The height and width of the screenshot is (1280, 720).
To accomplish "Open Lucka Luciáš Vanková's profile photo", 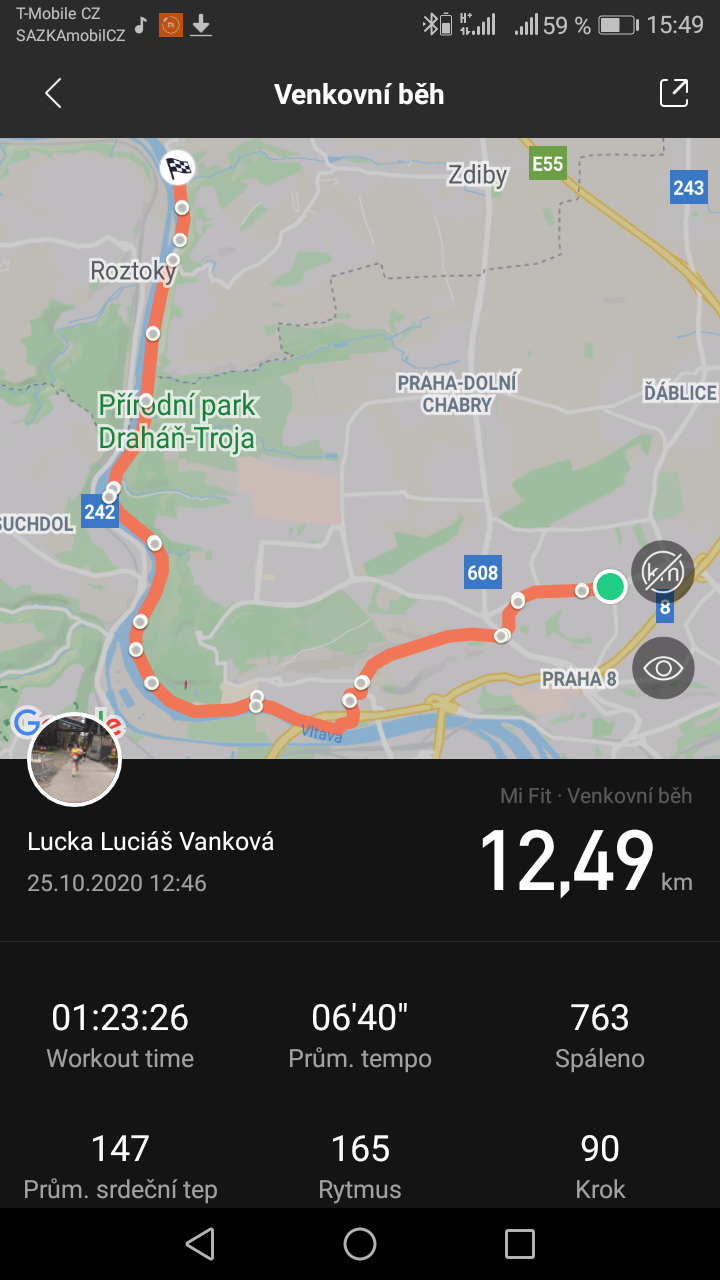I will click(75, 760).
